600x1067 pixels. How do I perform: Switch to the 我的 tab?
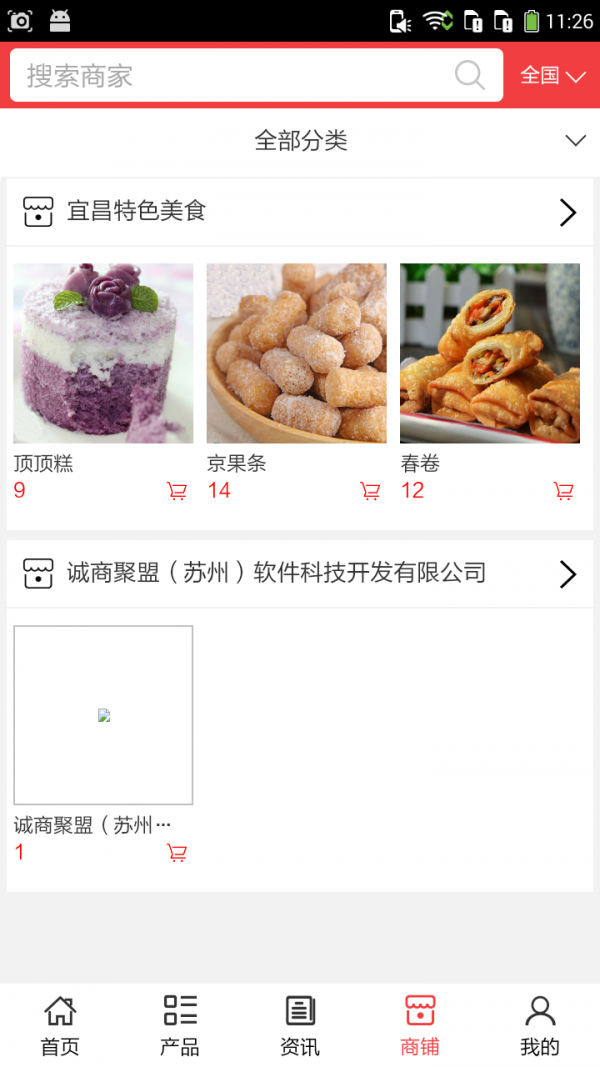click(x=540, y=1025)
